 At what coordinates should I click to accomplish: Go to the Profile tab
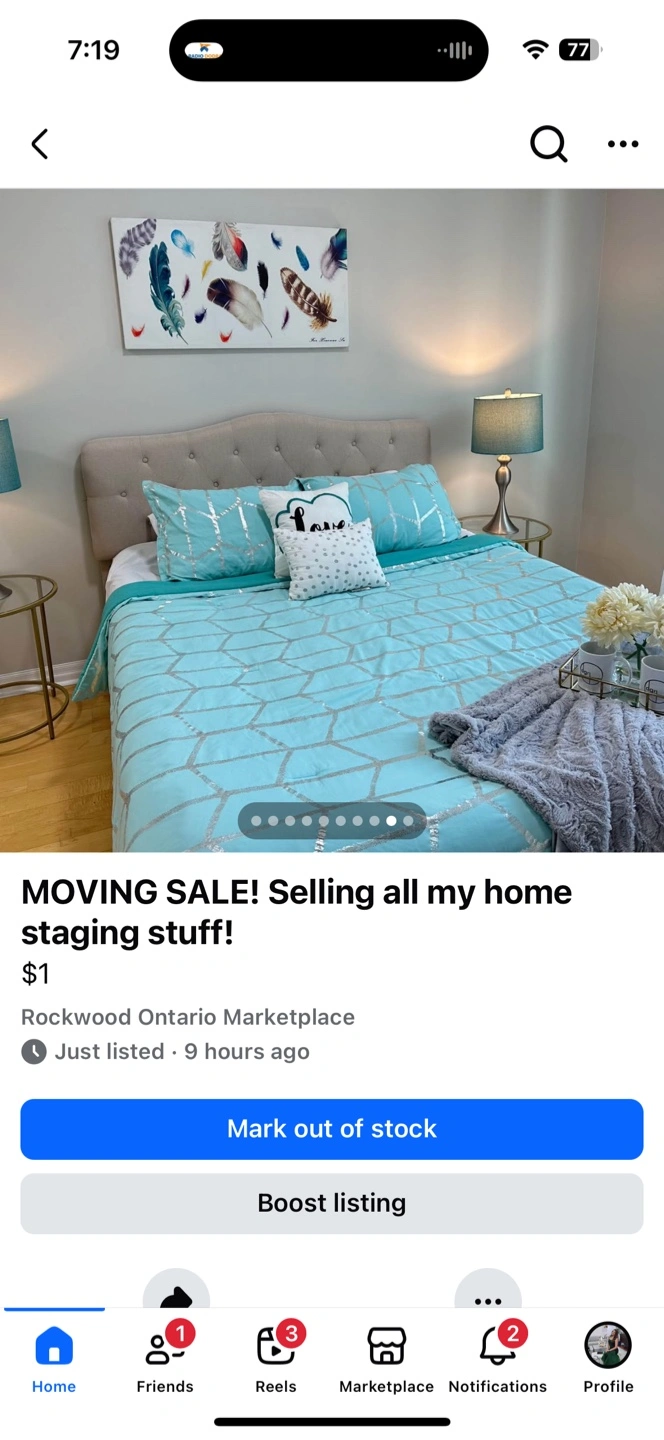tap(608, 1358)
